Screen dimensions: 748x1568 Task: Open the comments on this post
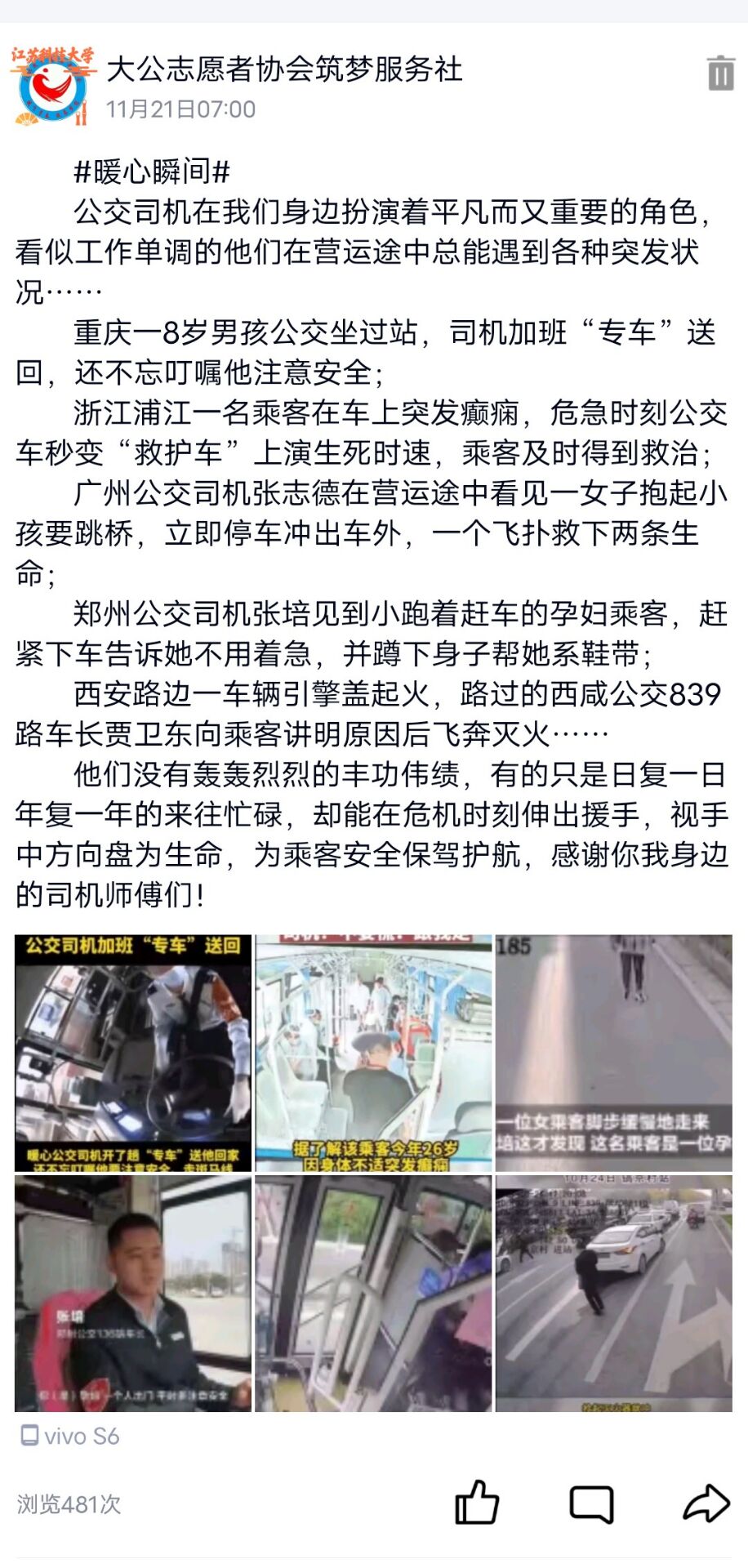click(x=591, y=1503)
